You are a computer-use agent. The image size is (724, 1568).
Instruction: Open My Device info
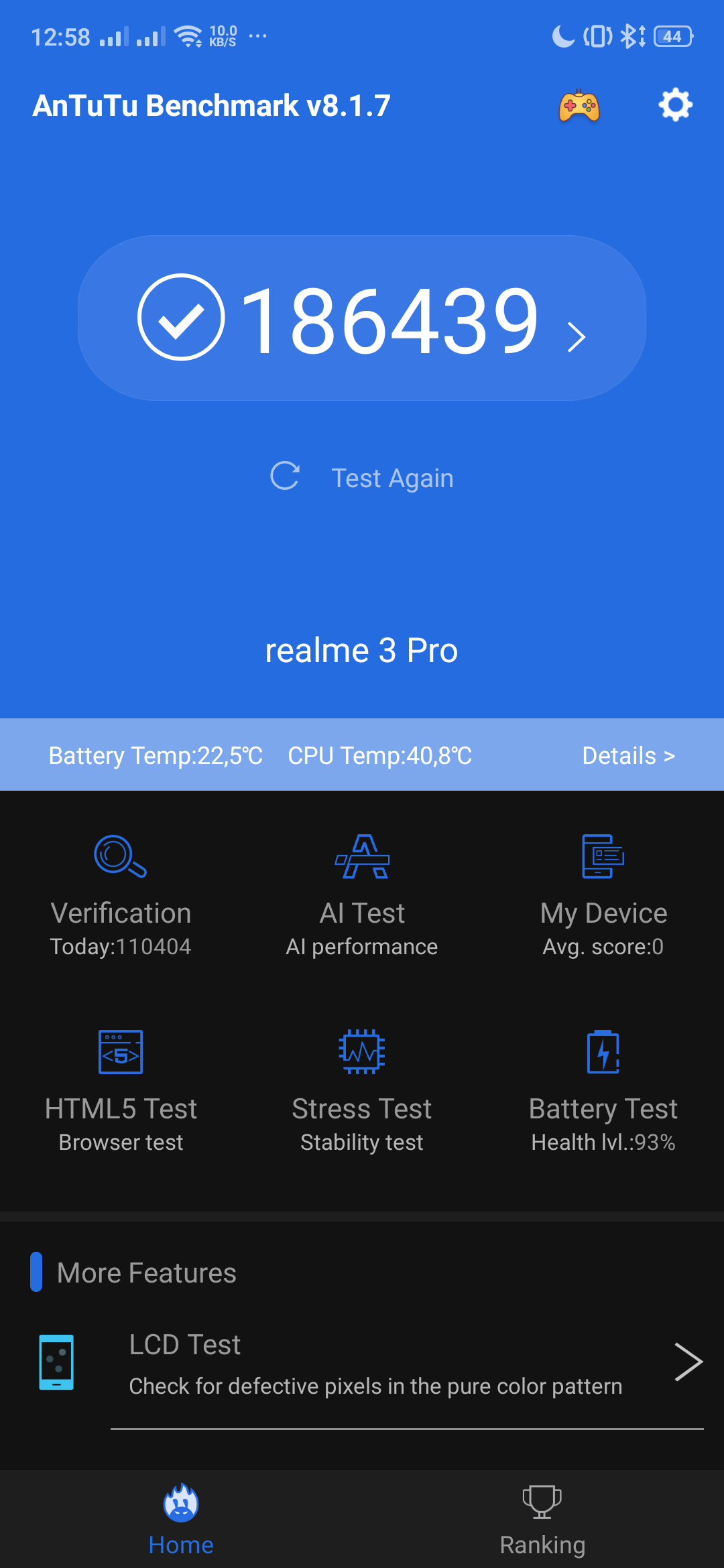[x=603, y=896]
